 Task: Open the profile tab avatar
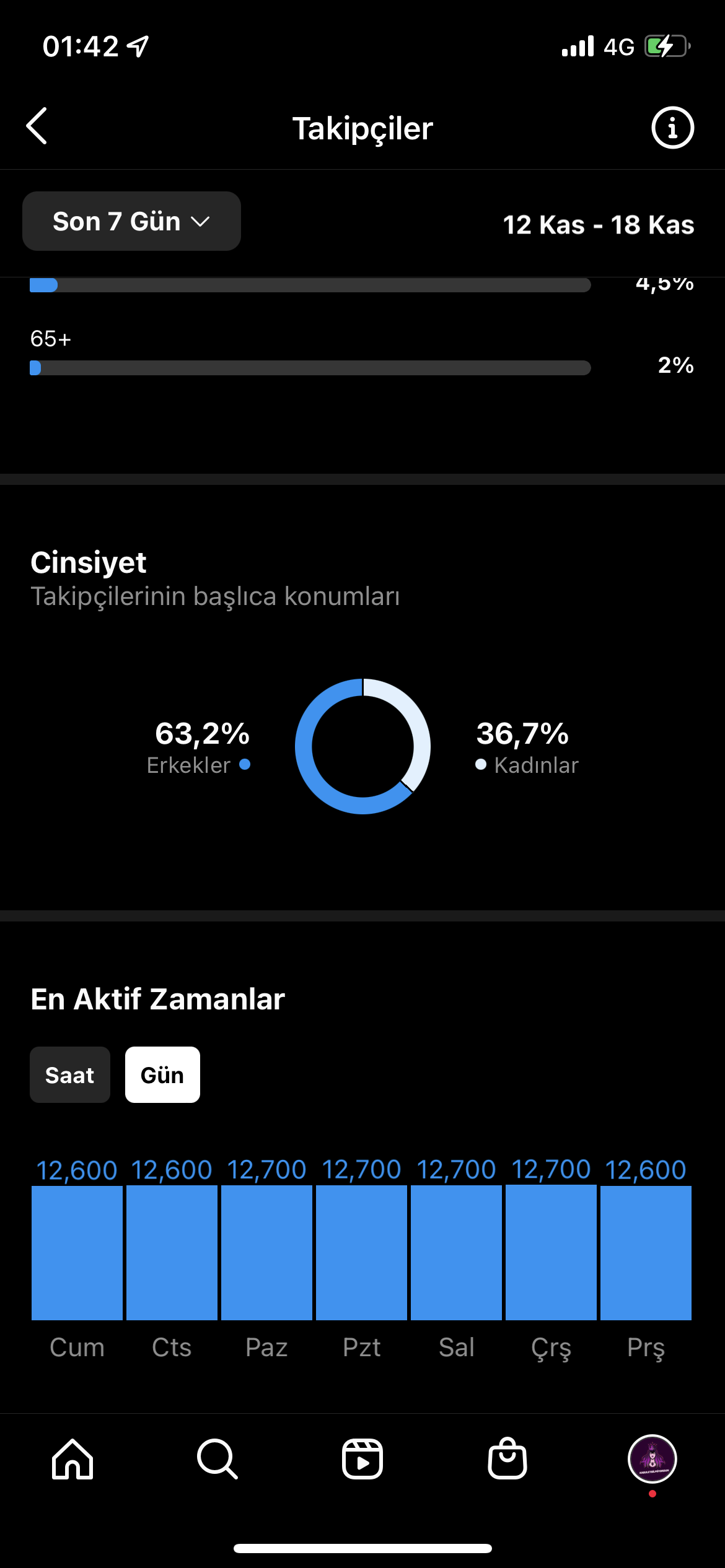[652, 1459]
